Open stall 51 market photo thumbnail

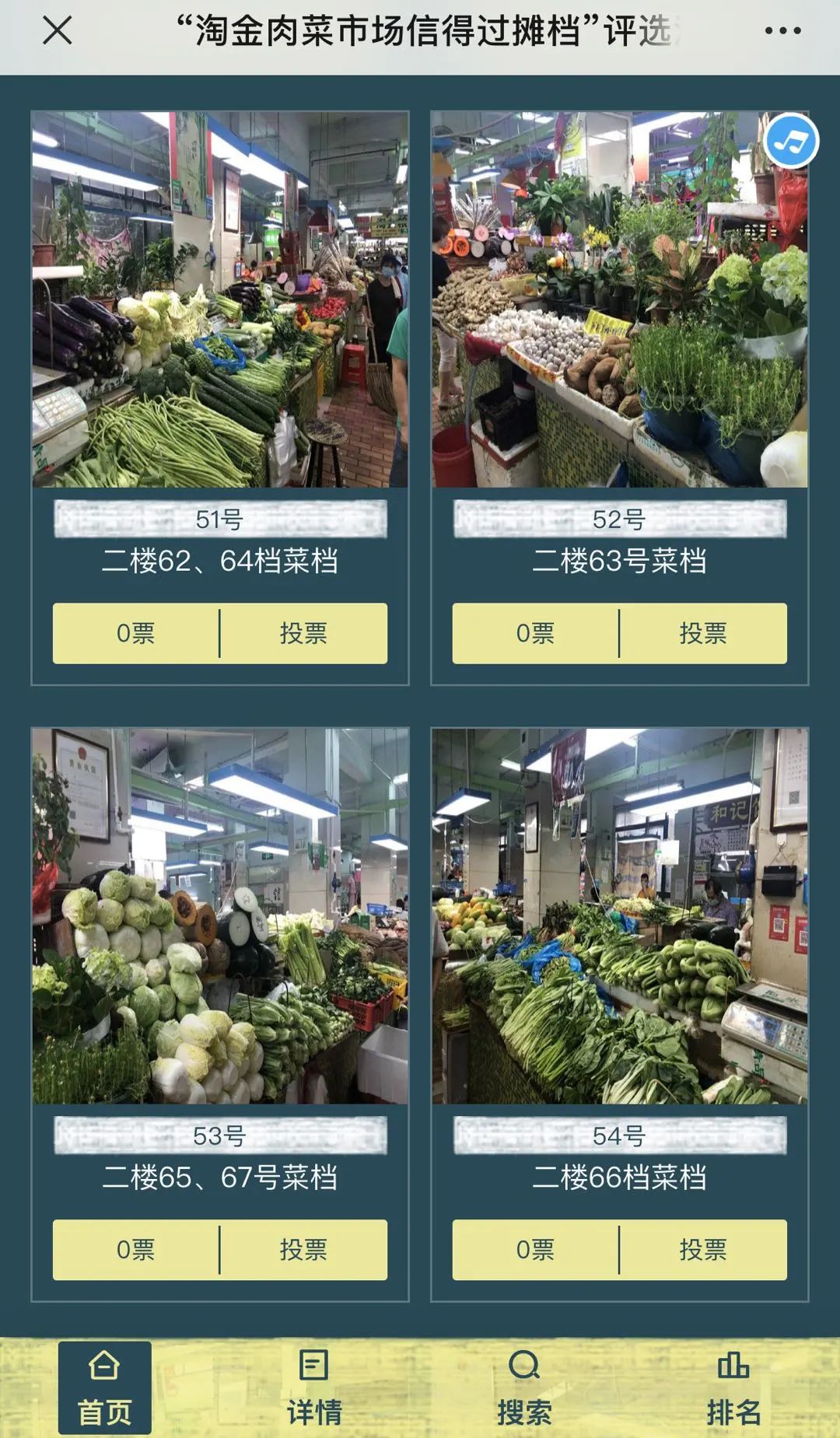220,299
